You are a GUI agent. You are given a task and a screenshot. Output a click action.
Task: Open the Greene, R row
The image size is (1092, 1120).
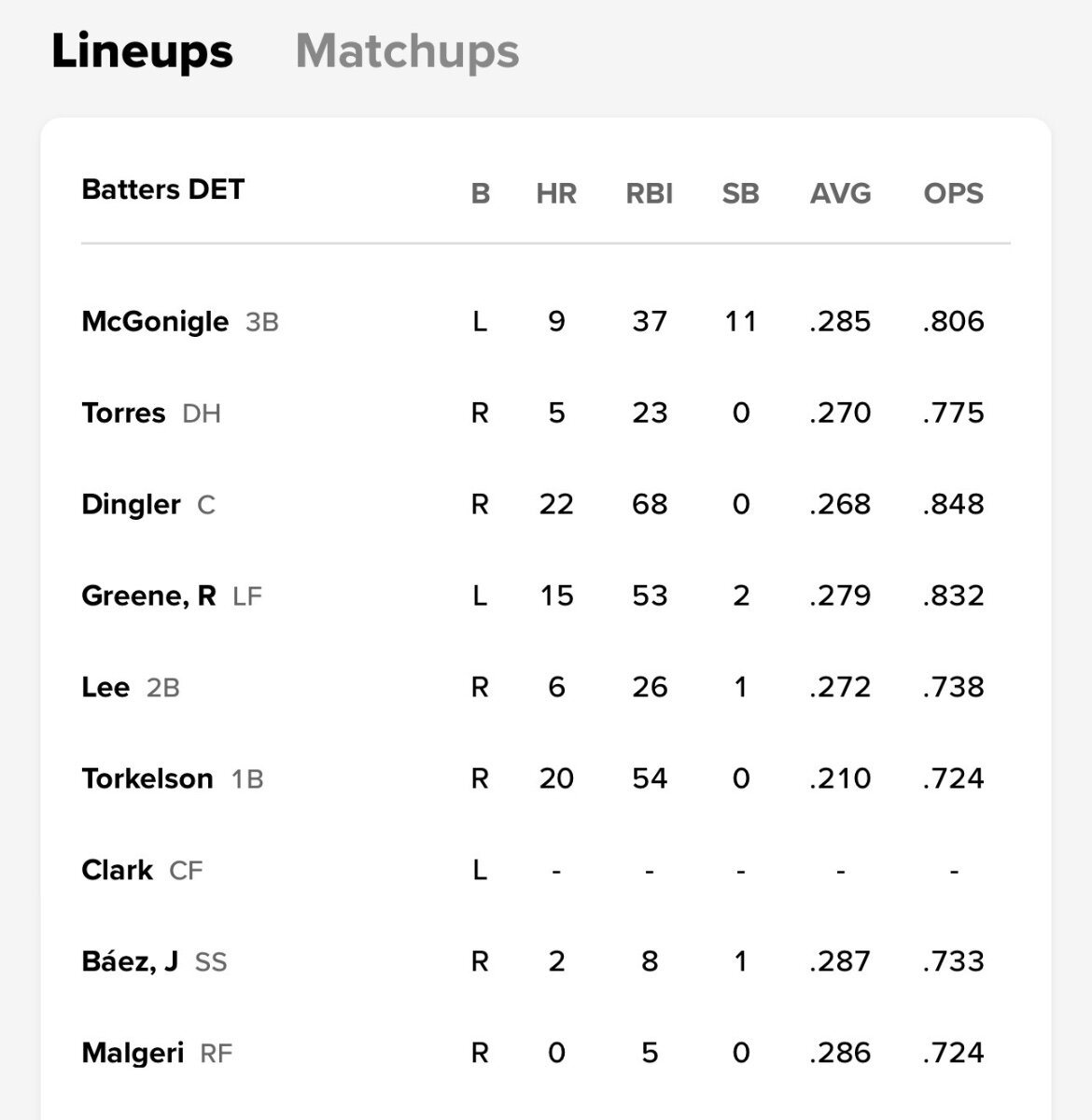click(546, 595)
